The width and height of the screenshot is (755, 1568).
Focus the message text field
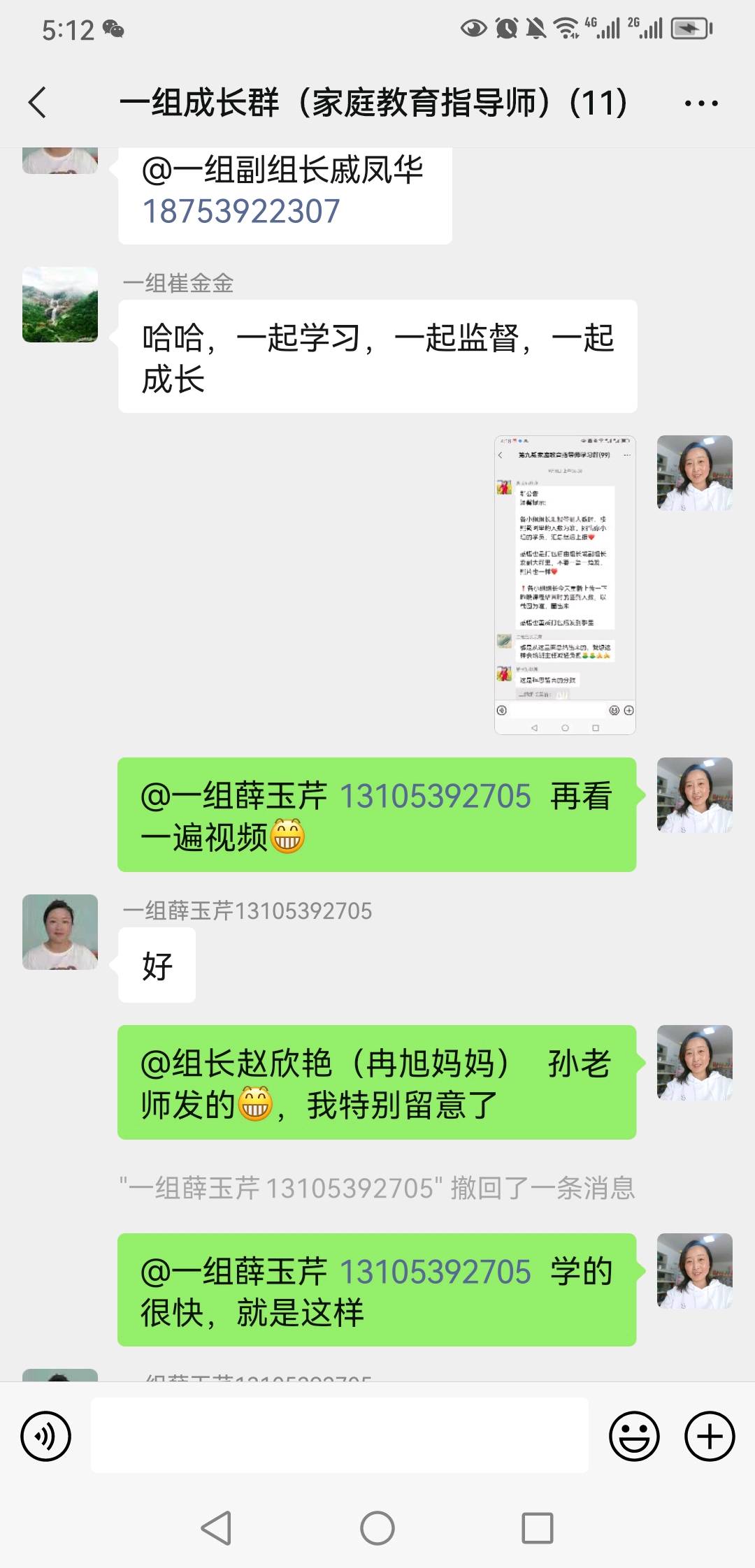[339, 1436]
